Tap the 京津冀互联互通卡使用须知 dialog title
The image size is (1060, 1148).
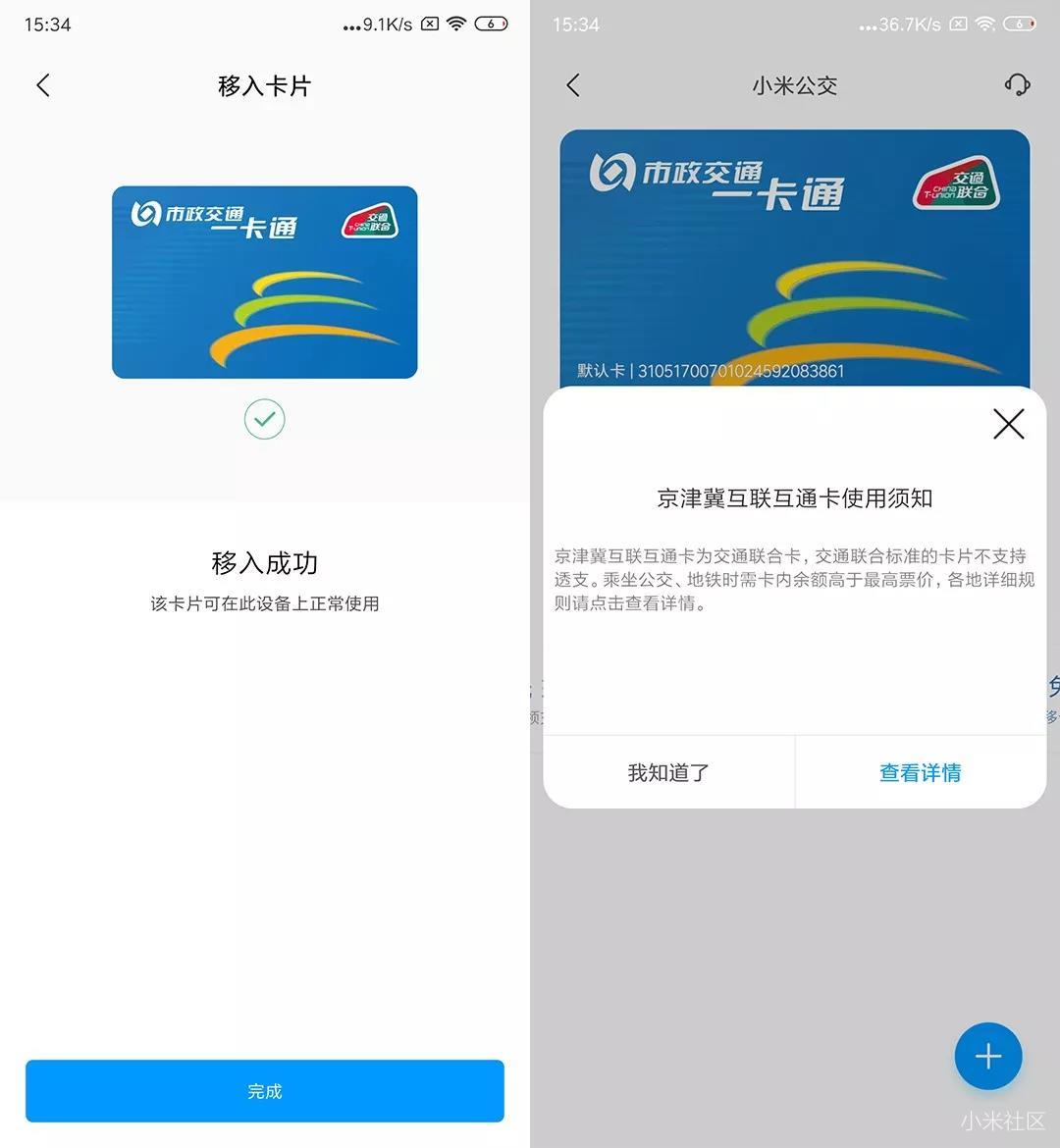pyautogui.click(x=794, y=498)
